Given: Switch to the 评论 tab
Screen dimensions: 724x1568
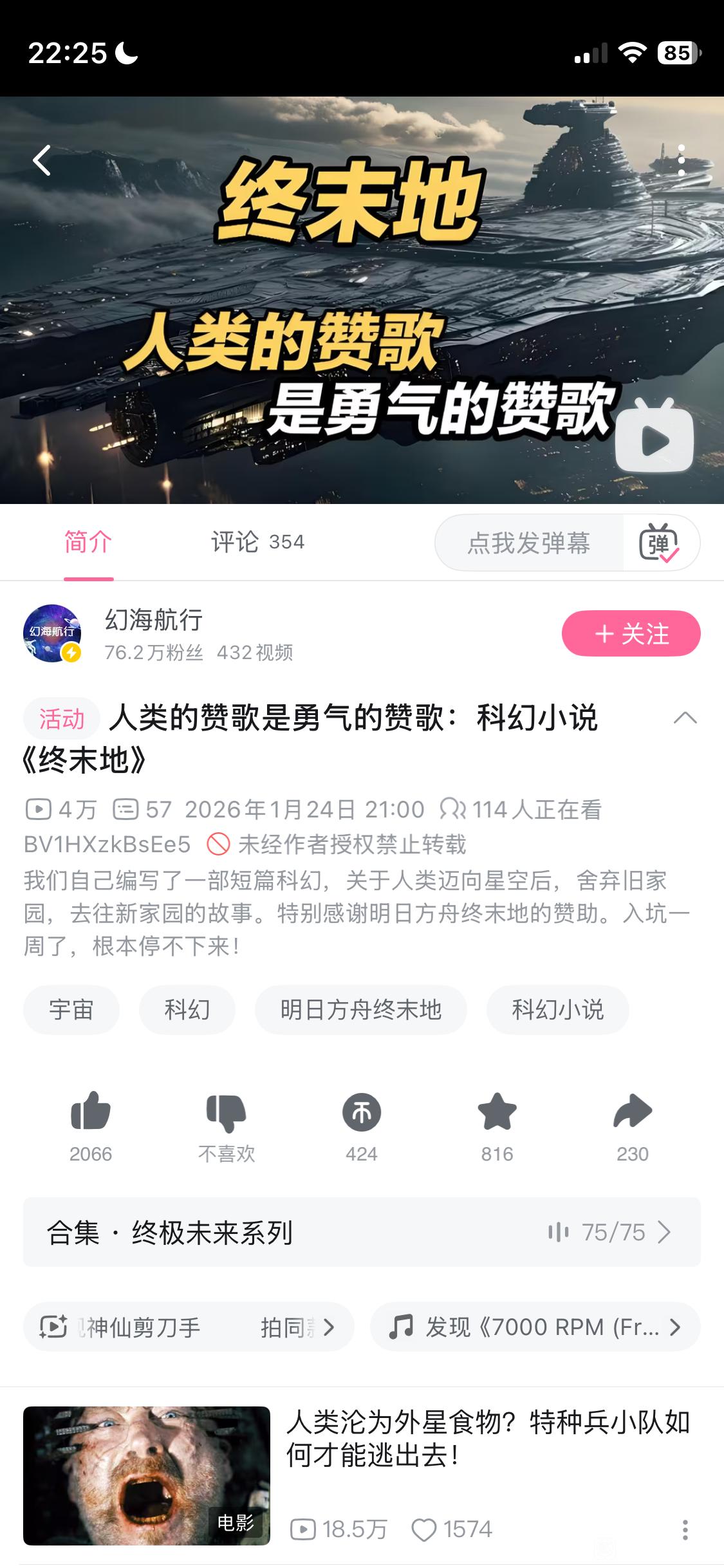Looking at the screenshot, I should pos(257,542).
